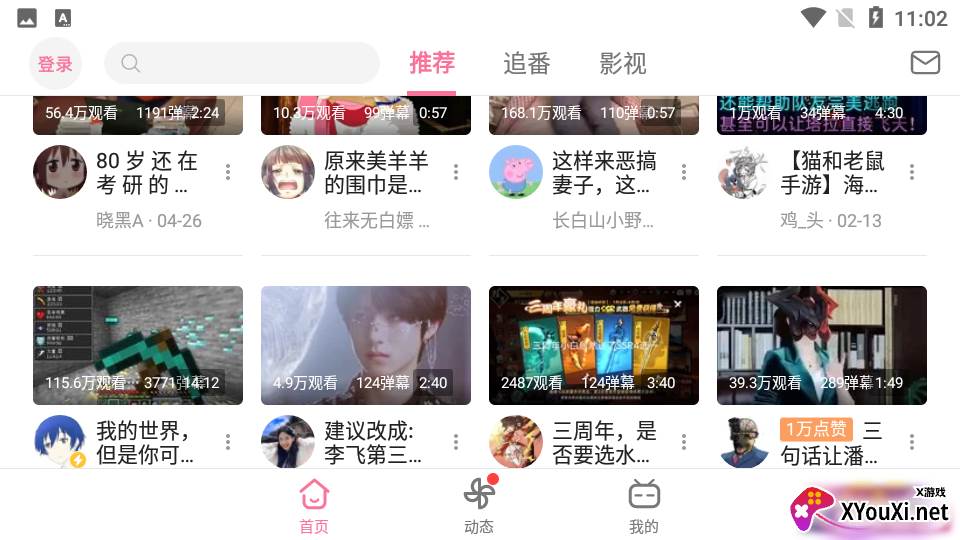Show more options for 建议改成 video

(x=456, y=441)
